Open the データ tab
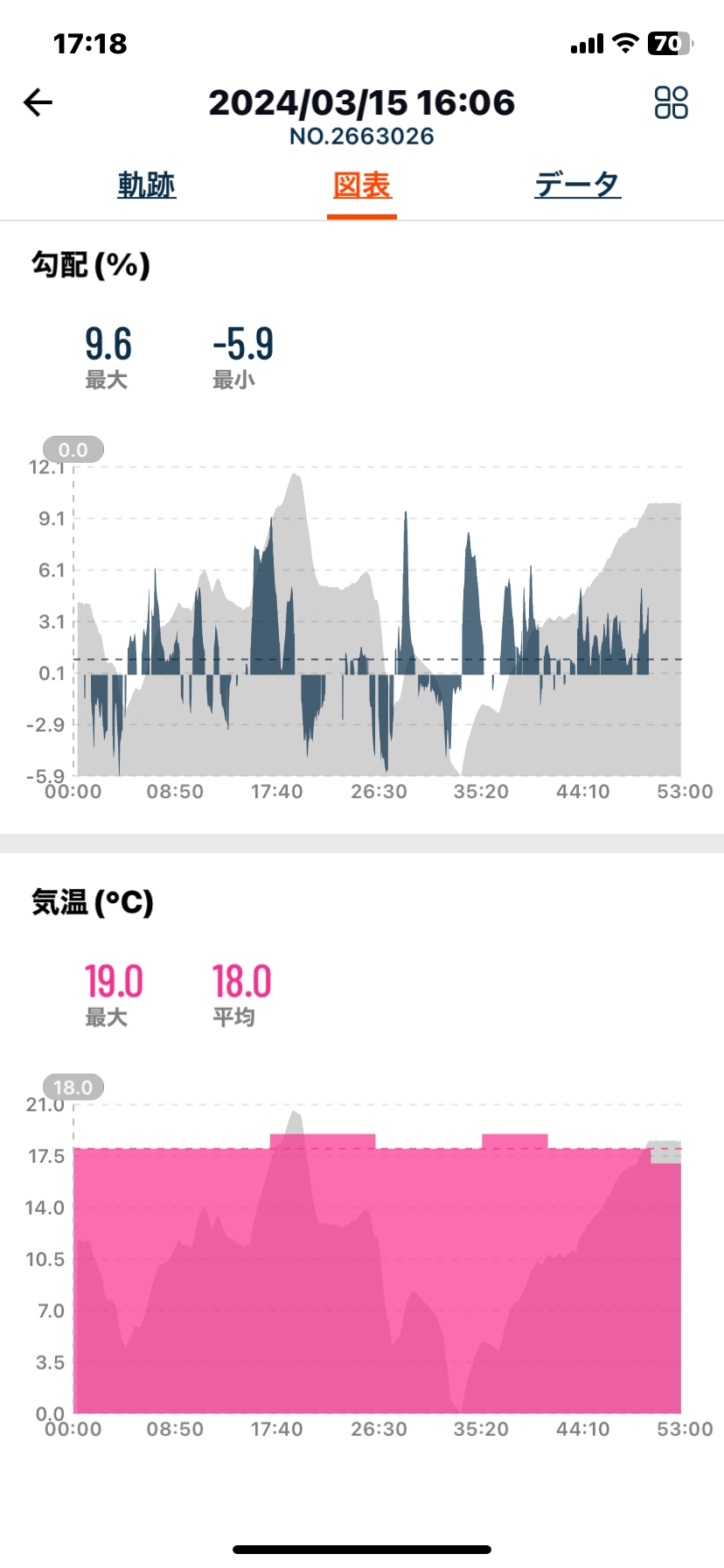Image resolution: width=724 pixels, height=1568 pixels. click(578, 185)
